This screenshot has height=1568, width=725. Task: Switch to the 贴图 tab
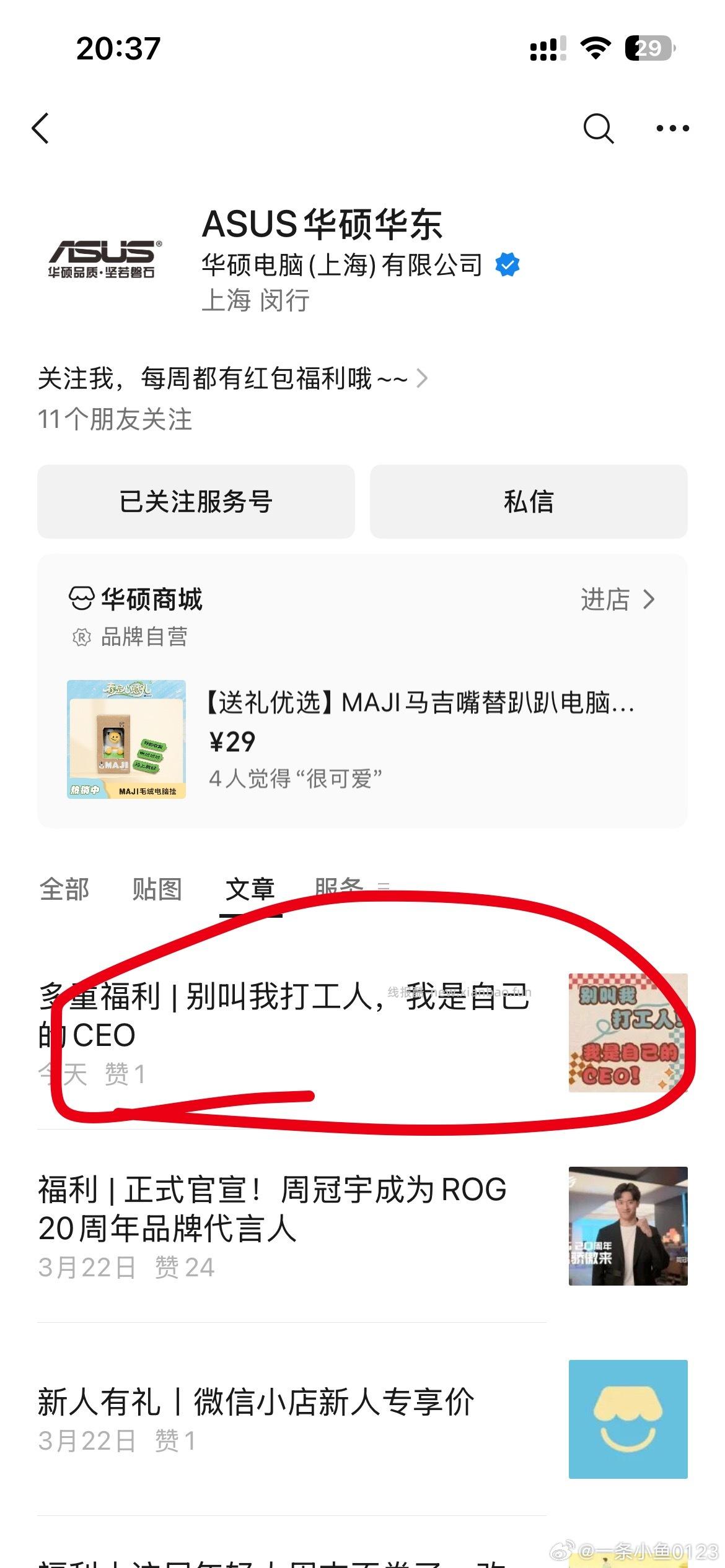[157, 889]
